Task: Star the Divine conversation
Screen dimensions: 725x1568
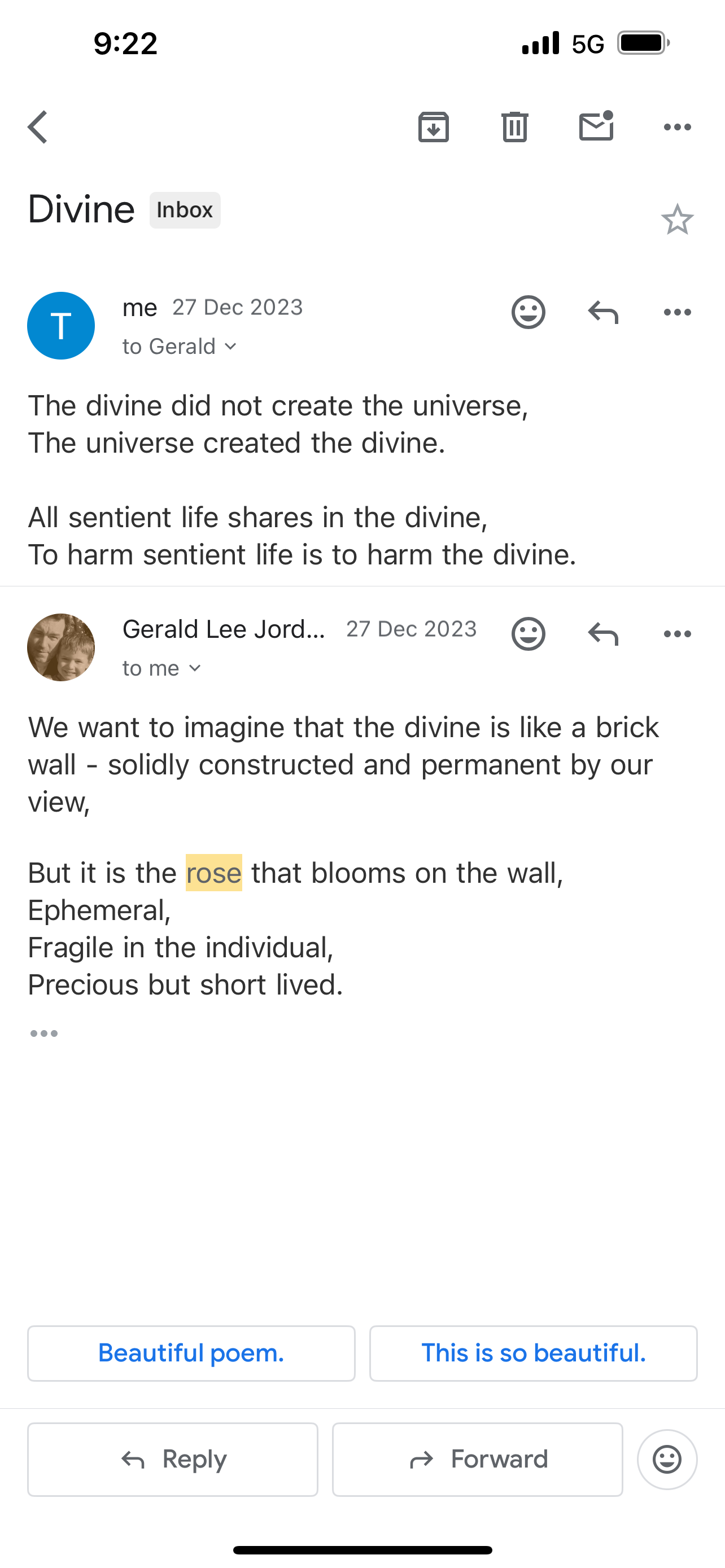Action: point(677,220)
